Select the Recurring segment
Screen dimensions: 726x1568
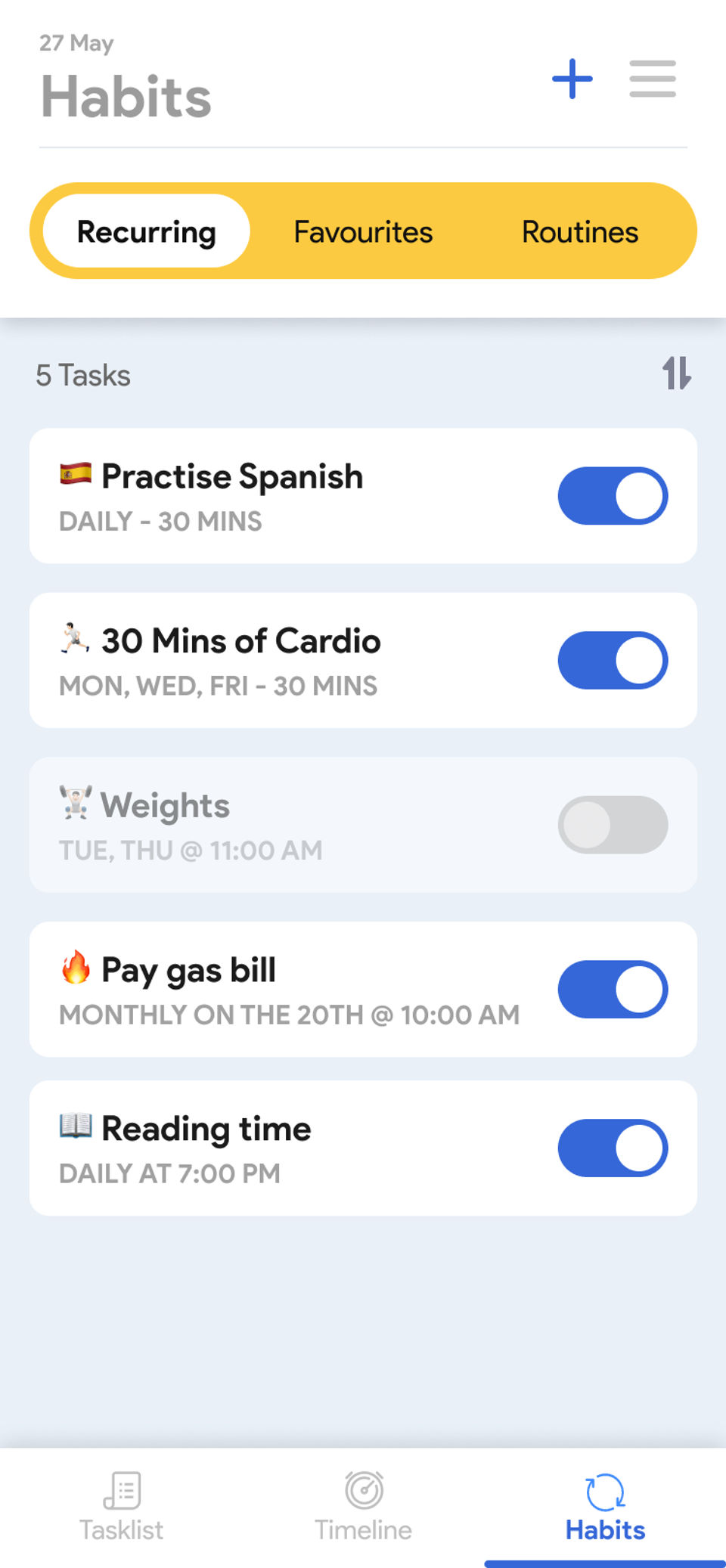coord(147,231)
